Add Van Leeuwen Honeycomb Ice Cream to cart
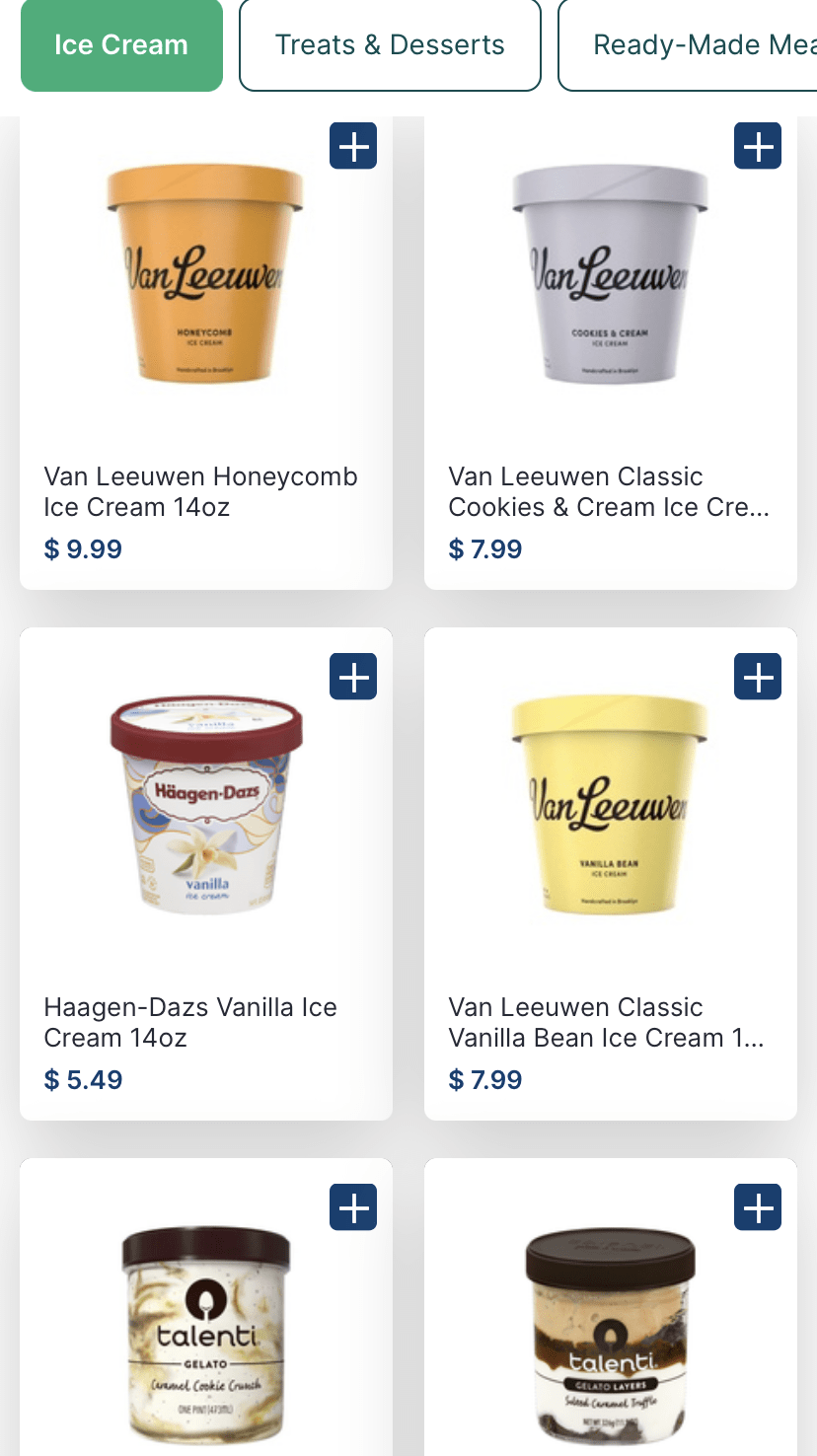This screenshot has height=1456, width=817. pos(353,146)
